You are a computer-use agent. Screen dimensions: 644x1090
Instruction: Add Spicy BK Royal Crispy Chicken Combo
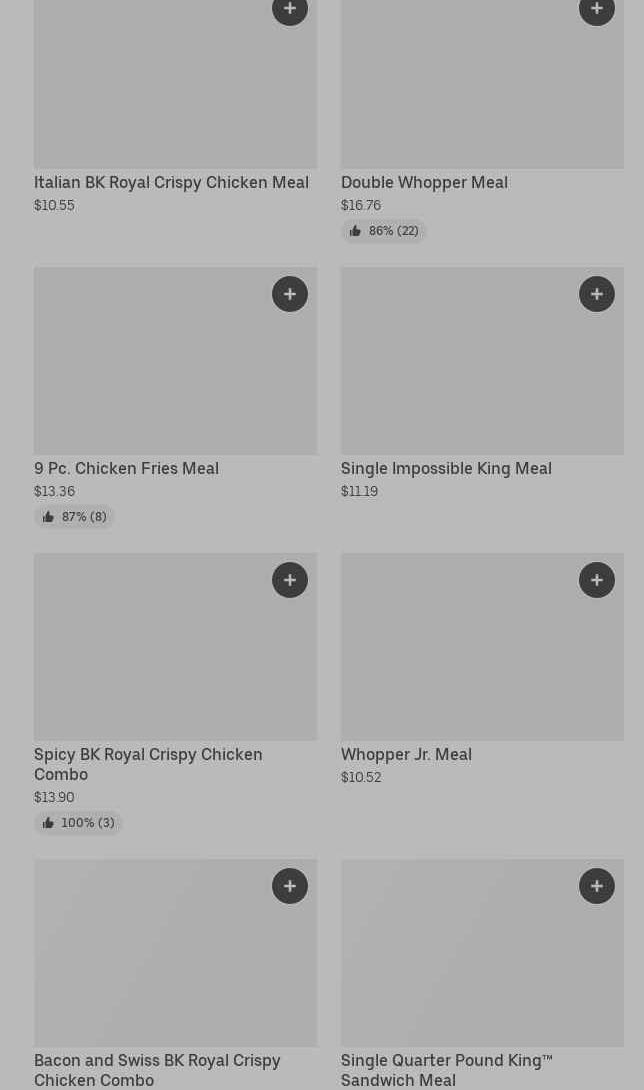tap(290, 580)
